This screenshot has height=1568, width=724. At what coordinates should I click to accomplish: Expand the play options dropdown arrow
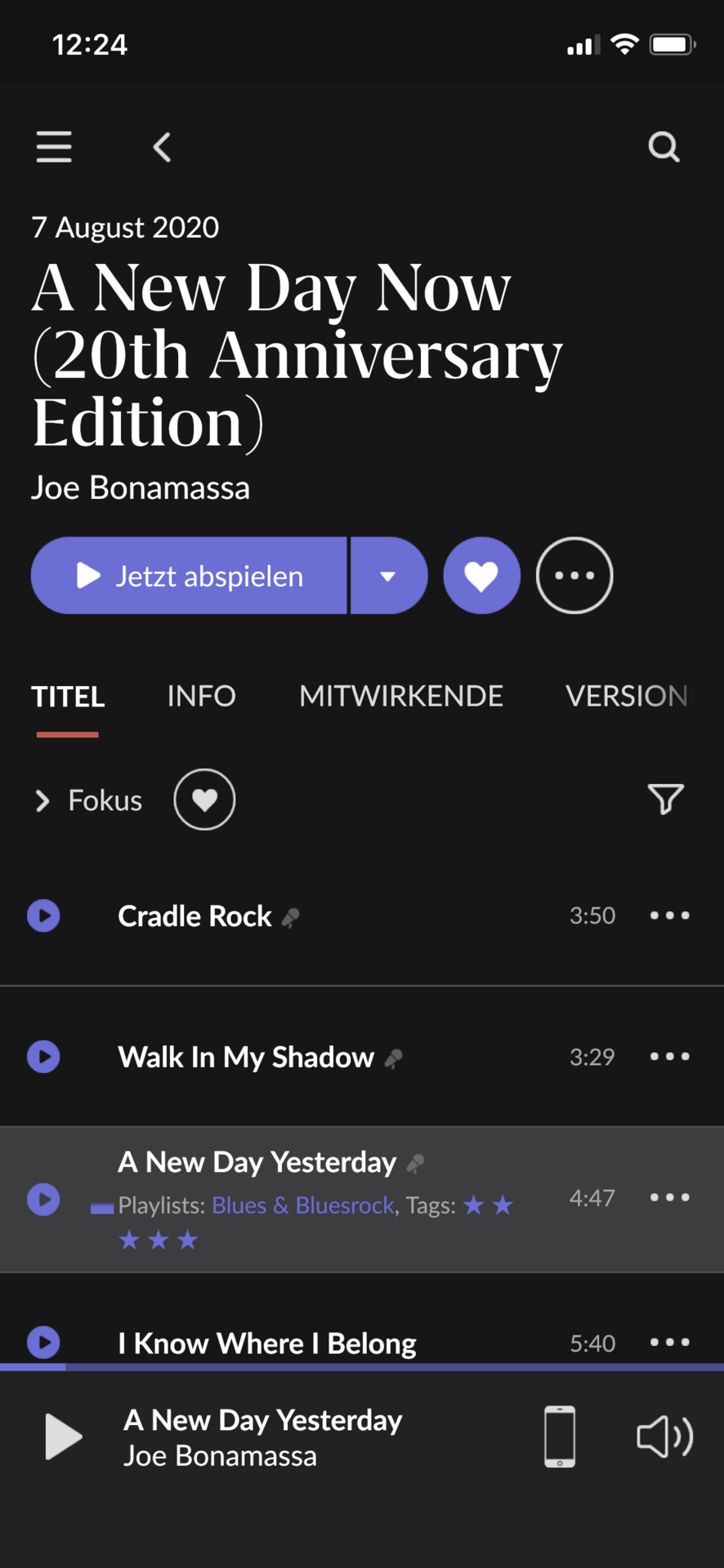389,576
